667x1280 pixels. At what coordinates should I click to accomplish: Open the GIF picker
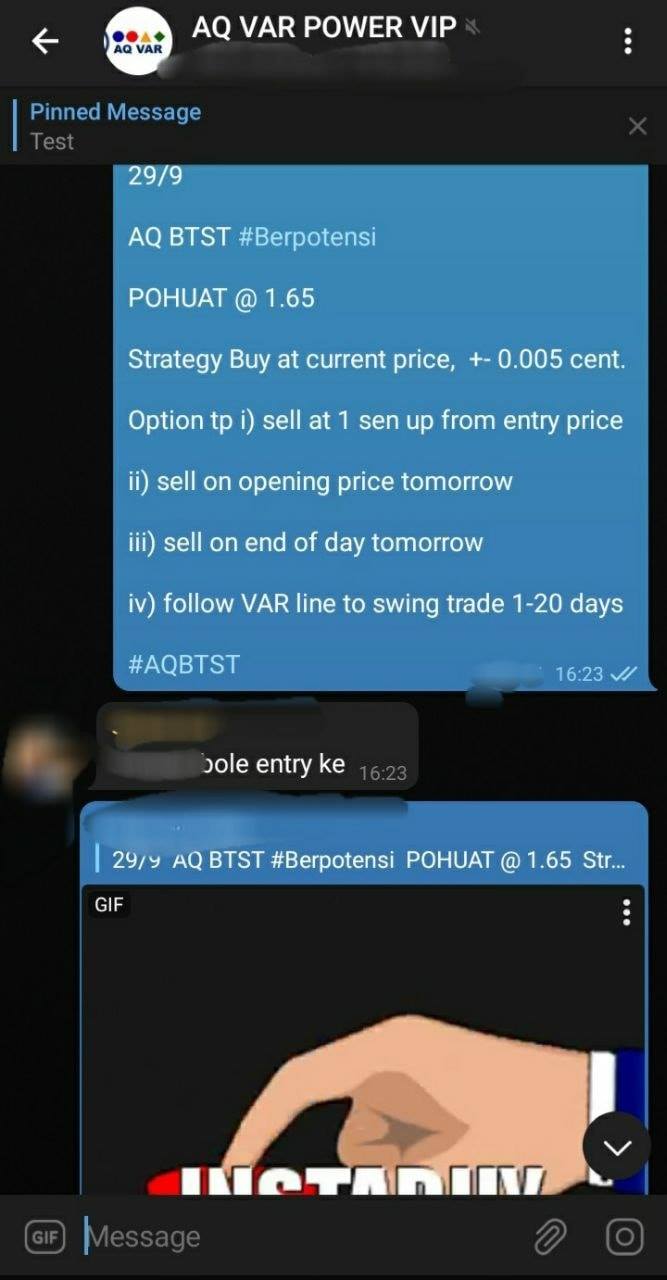point(45,1237)
